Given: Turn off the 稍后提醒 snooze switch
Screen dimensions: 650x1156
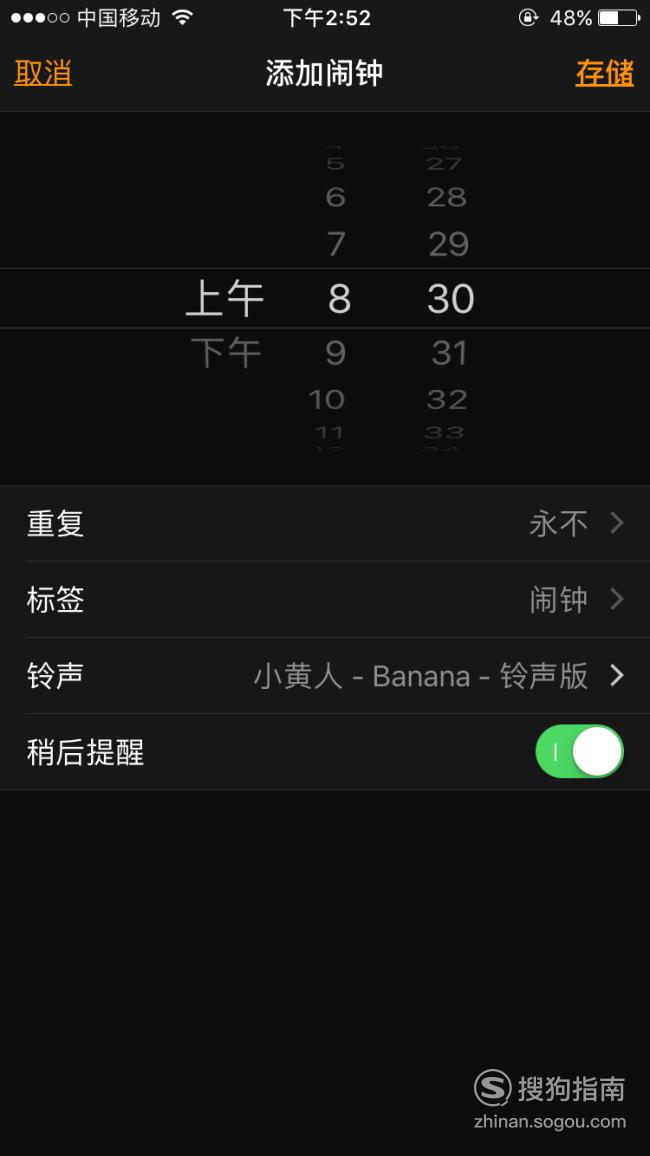Looking at the screenshot, I should point(579,751).
